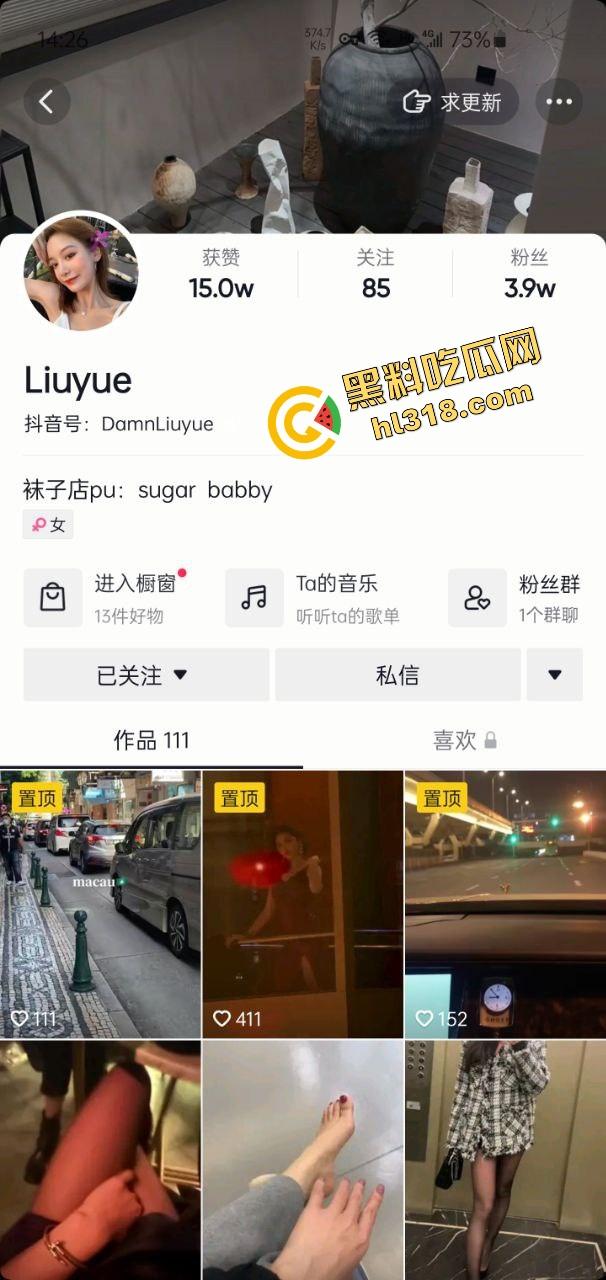View Liuyue's profile avatar

pos(81,272)
